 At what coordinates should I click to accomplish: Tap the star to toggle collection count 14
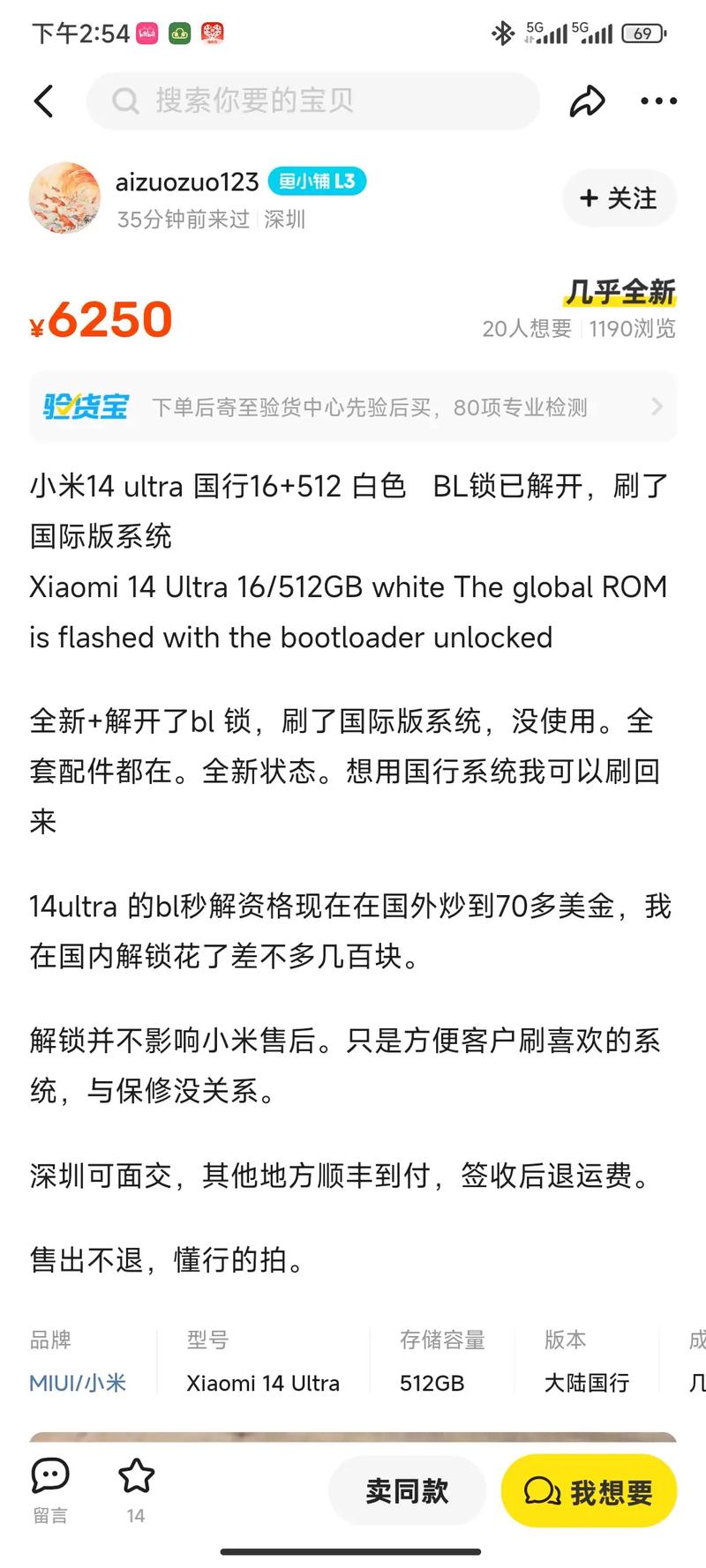[x=137, y=1471]
